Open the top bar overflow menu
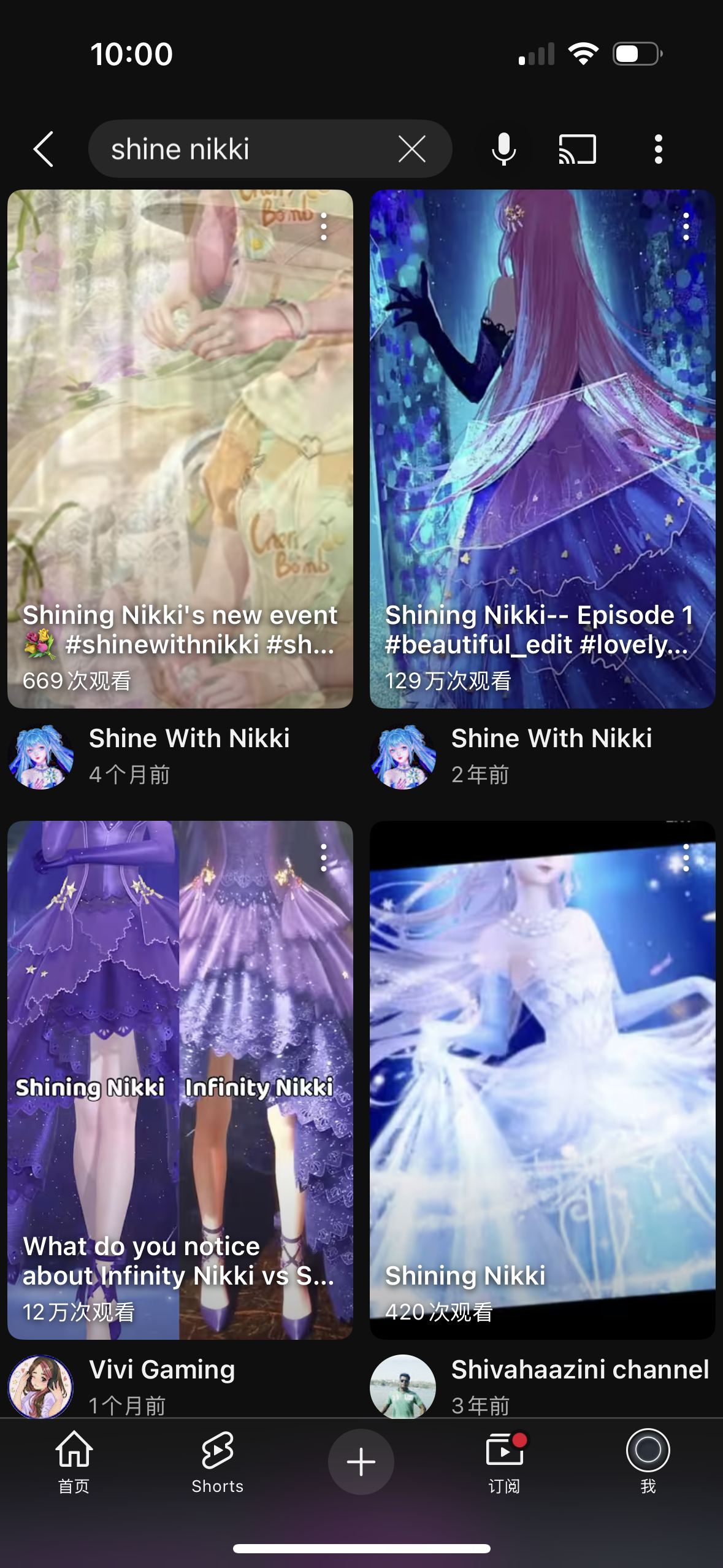The width and height of the screenshot is (723, 1568). click(658, 149)
